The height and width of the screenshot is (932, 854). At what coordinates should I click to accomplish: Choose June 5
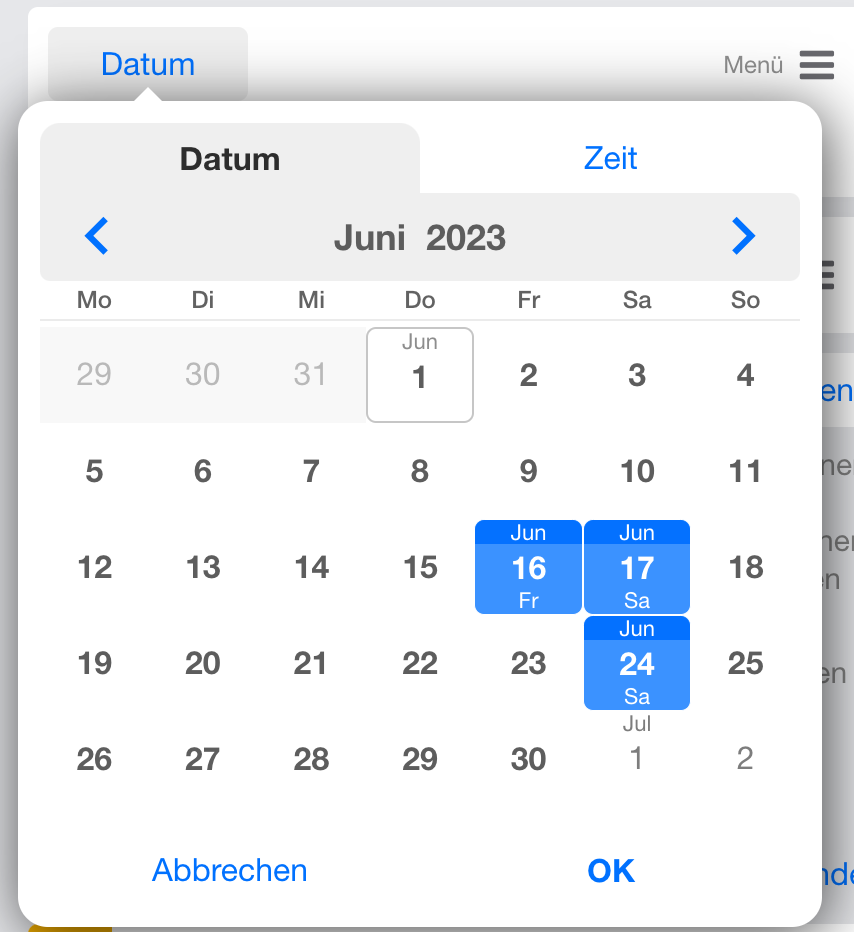(x=94, y=471)
